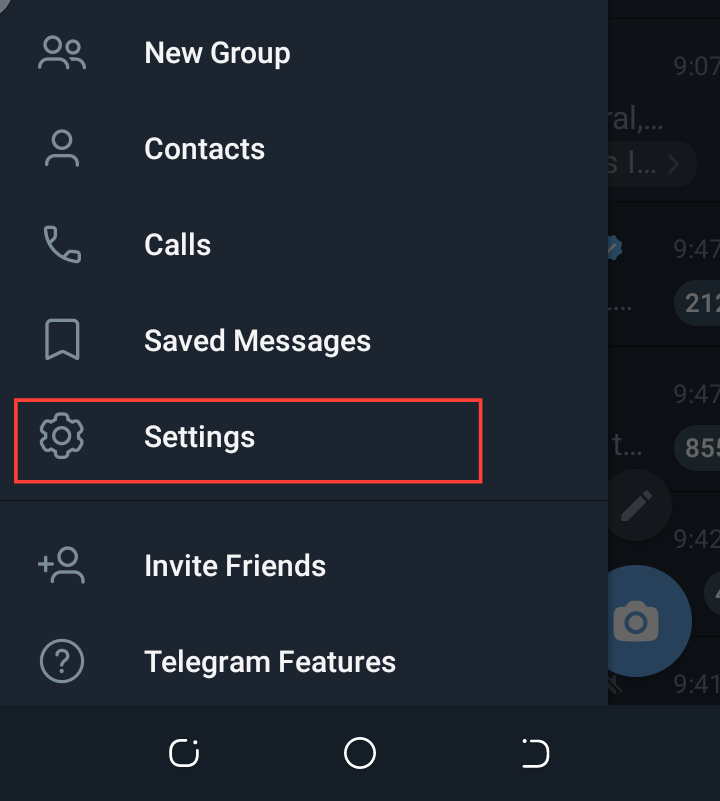Open the Calls list
The image size is (720, 801).
click(x=177, y=245)
